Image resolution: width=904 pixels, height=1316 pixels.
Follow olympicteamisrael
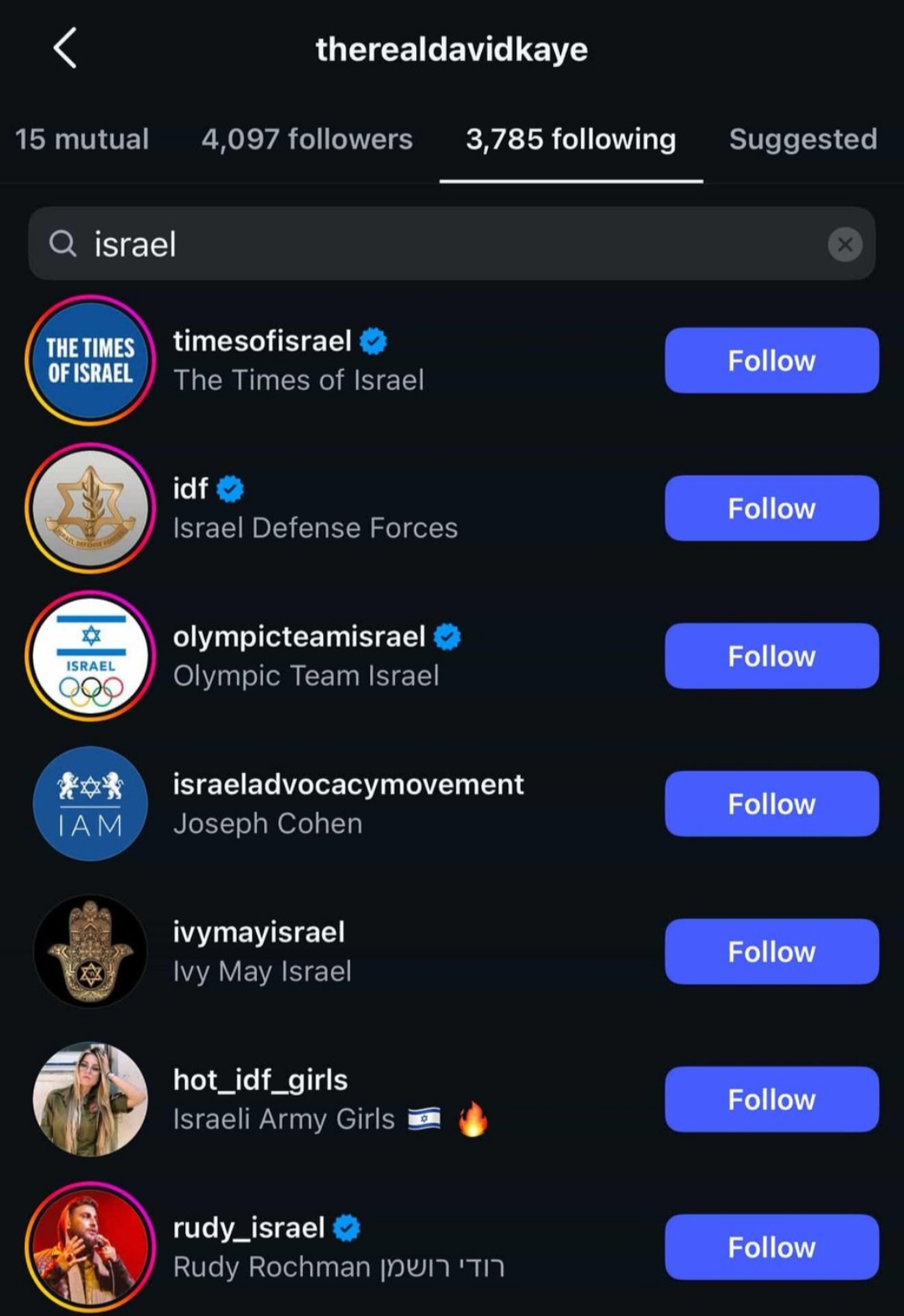point(771,656)
